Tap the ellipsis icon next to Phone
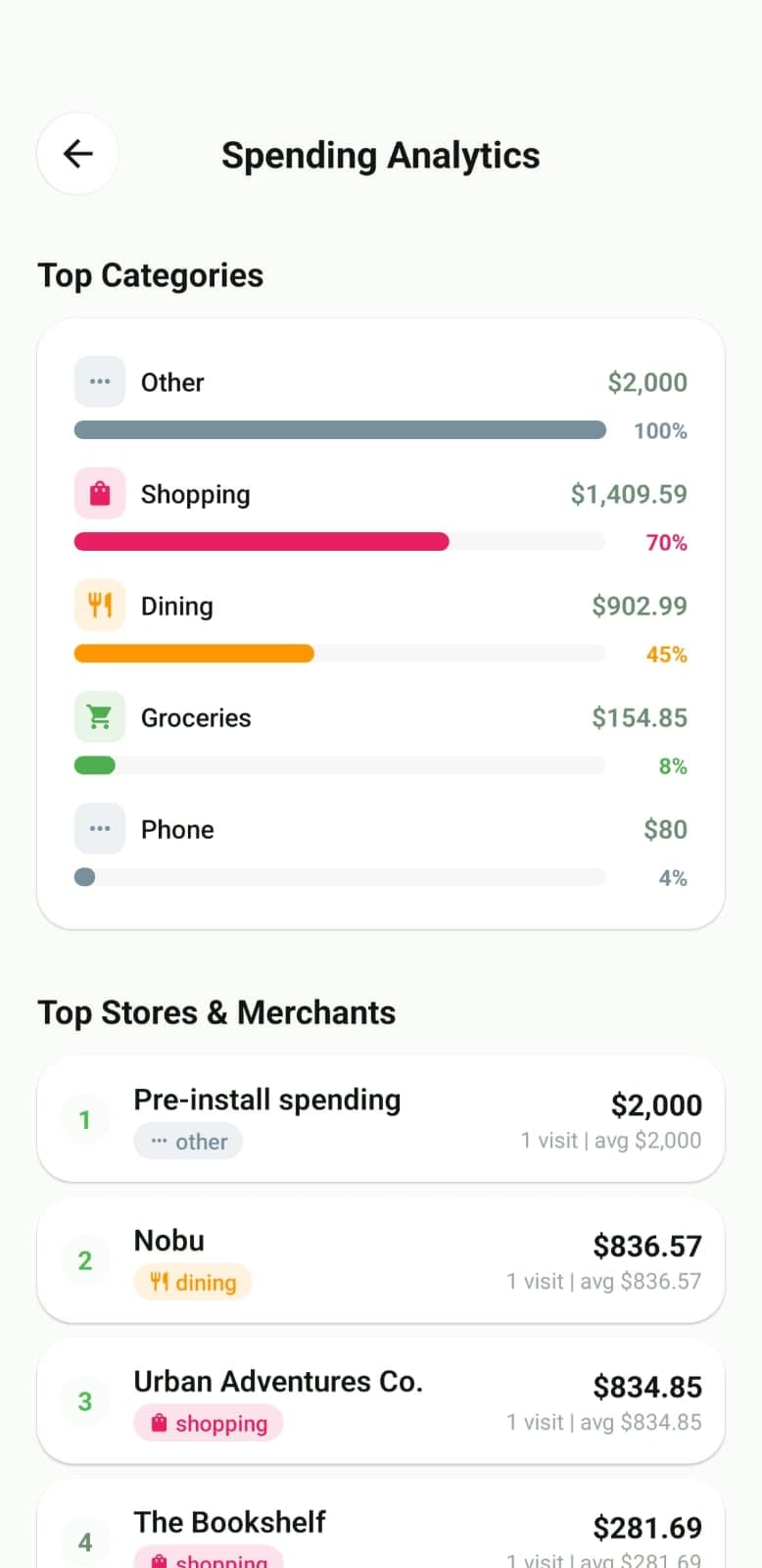 point(99,828)
